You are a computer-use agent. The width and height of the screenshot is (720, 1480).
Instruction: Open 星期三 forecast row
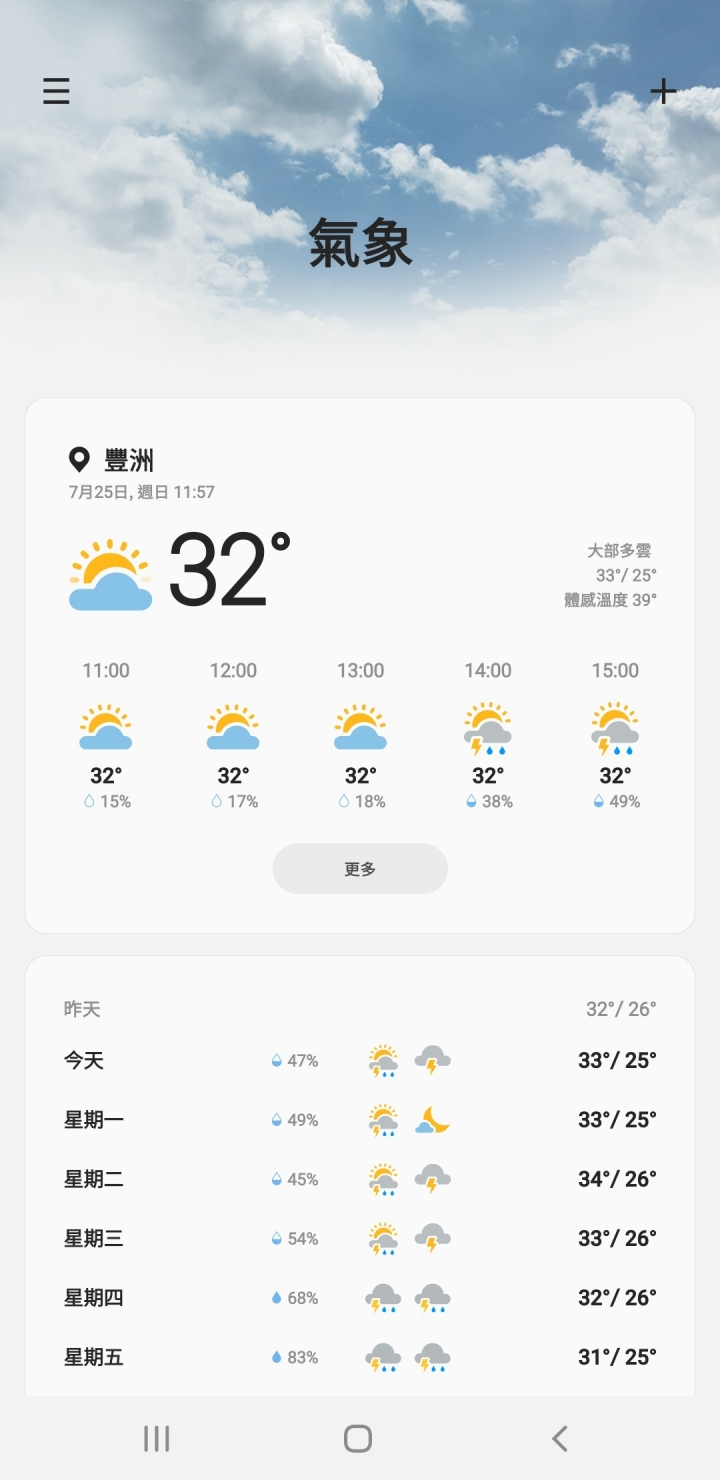(360, 1238)
